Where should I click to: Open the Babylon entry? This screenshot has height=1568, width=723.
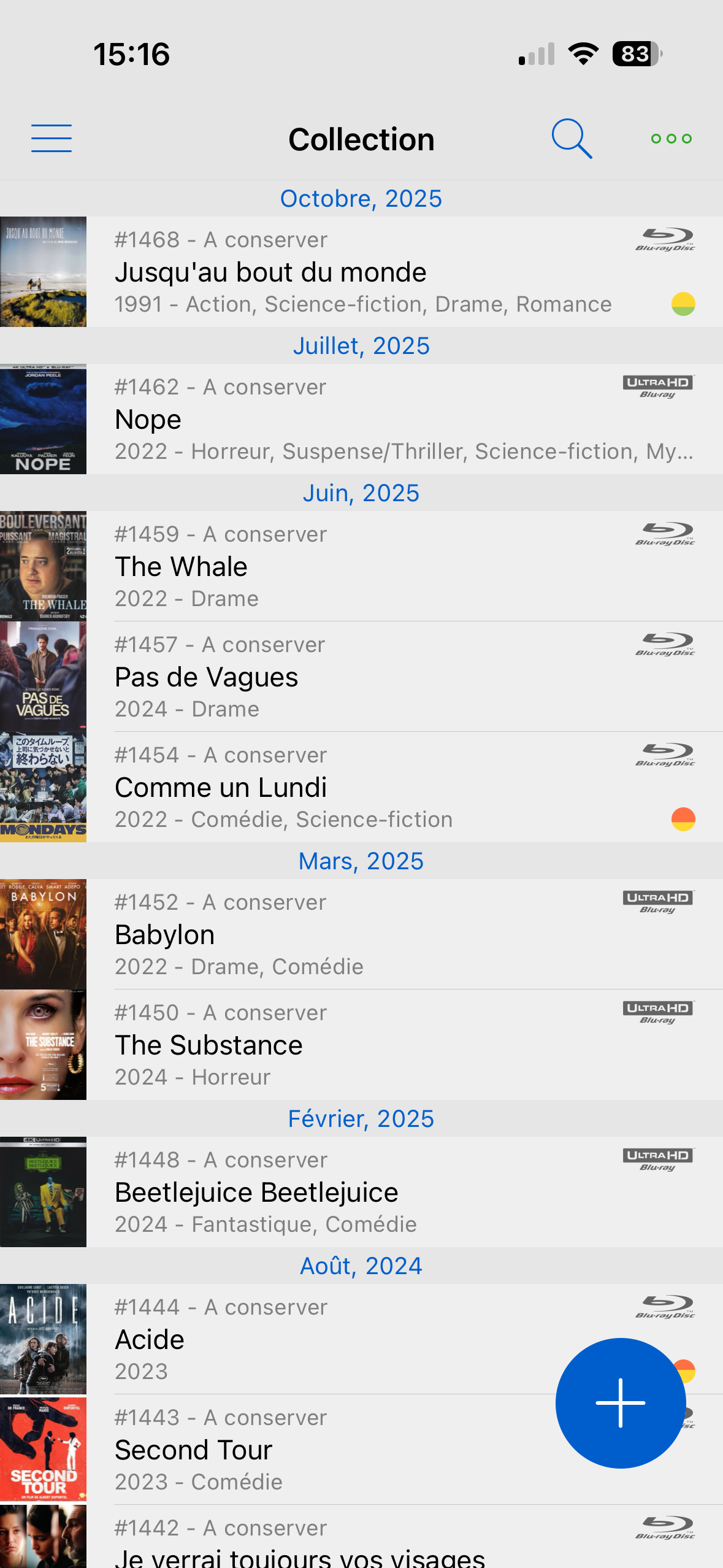coord(362,934)
